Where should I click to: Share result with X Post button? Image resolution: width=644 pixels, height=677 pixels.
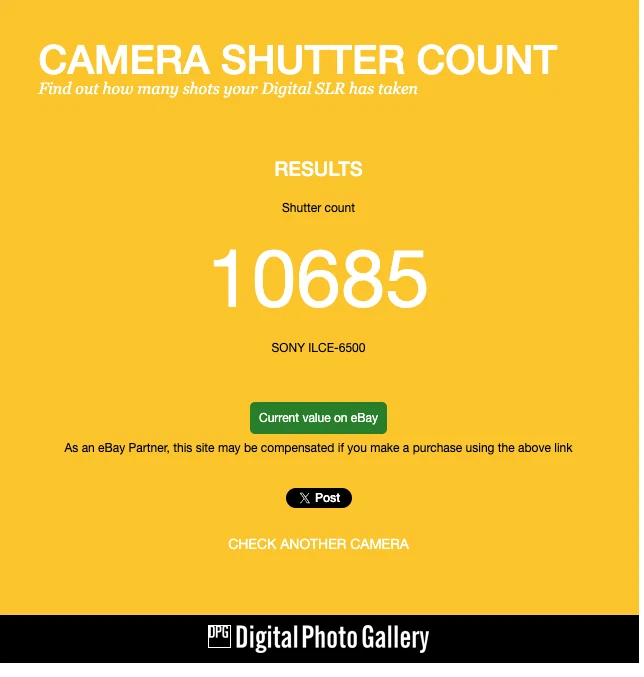tap(318, 498)
